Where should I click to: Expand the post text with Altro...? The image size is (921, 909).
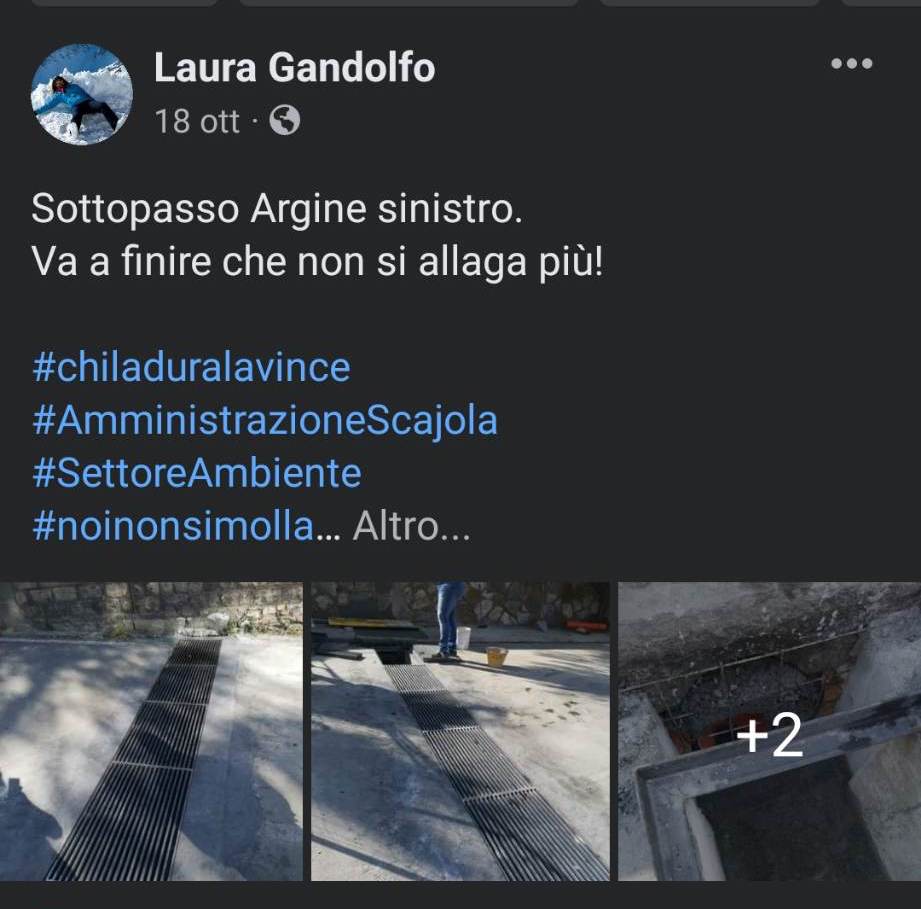click(x=411, y=526)
